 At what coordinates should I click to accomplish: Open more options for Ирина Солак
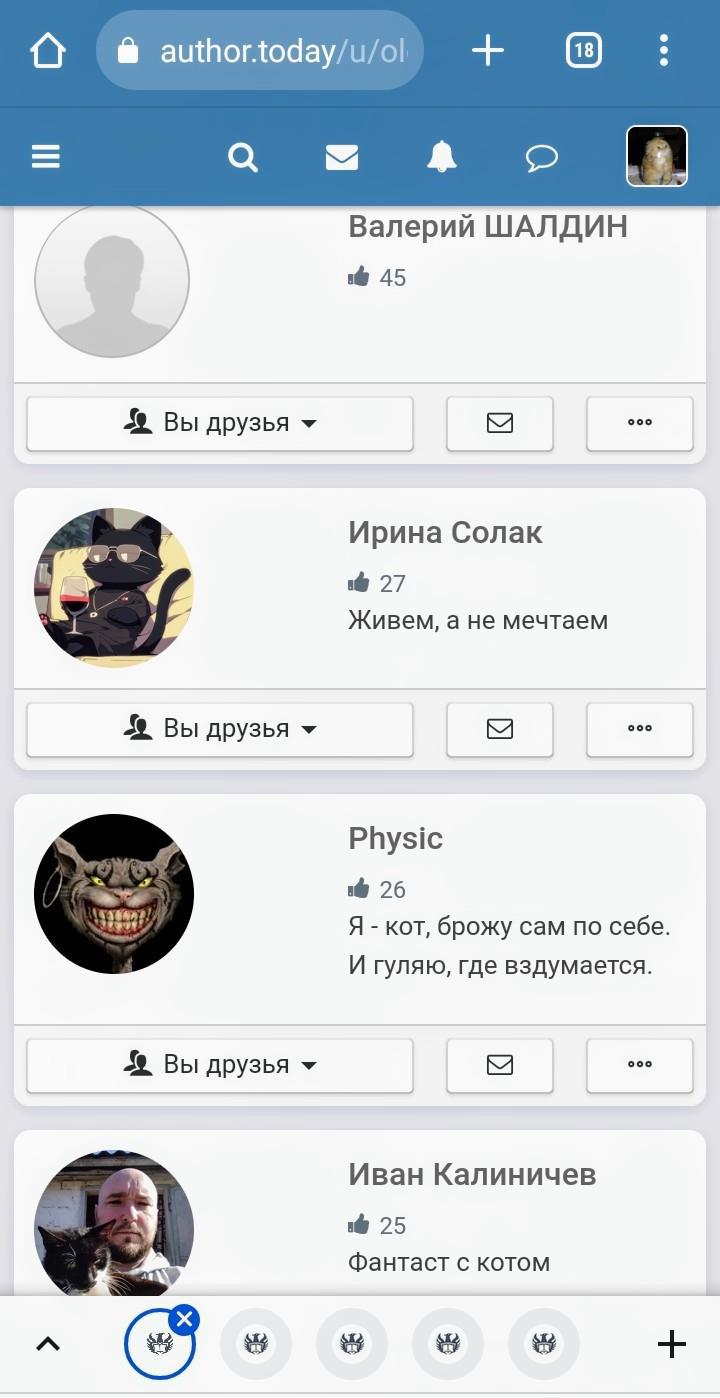[x=639, y=729]
